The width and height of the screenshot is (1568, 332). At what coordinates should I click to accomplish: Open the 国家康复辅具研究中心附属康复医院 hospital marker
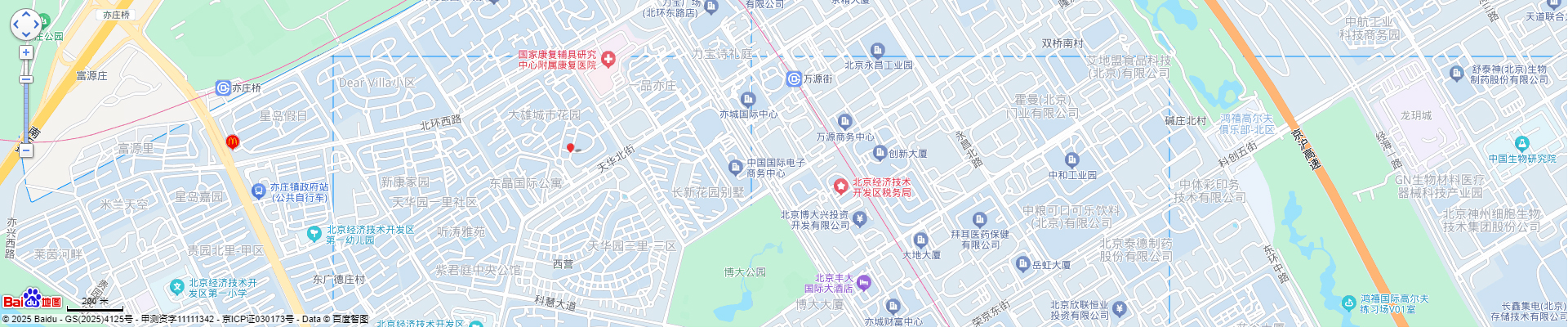[608, 59]
